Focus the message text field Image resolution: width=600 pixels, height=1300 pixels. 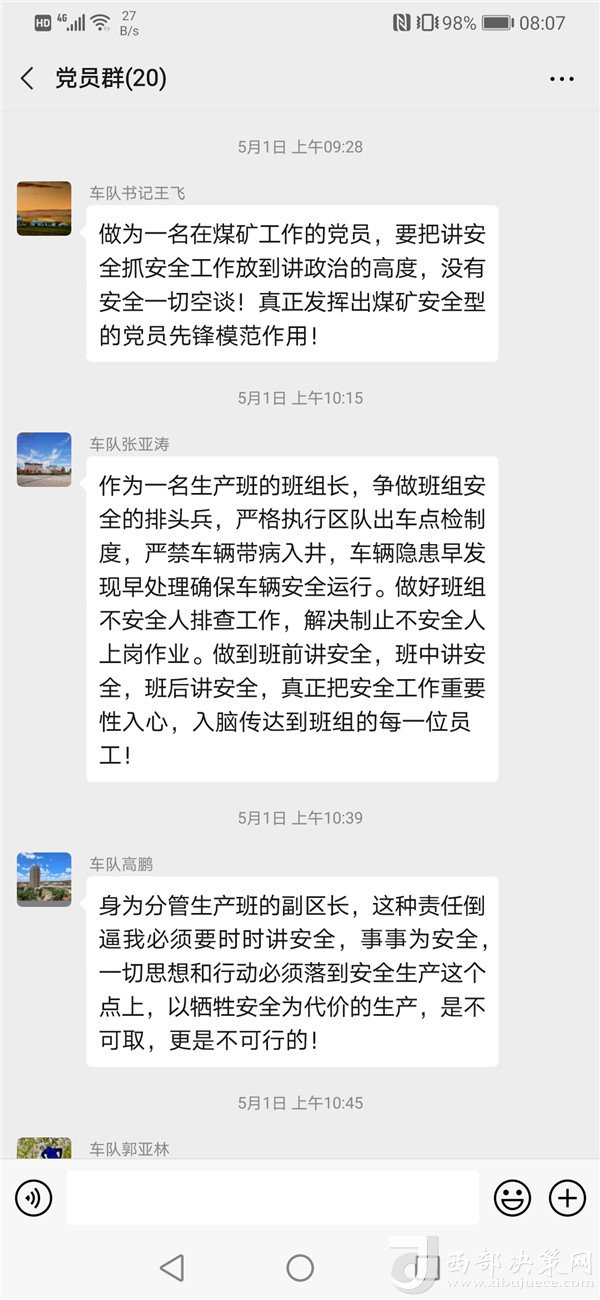(x=272, y=1197)
